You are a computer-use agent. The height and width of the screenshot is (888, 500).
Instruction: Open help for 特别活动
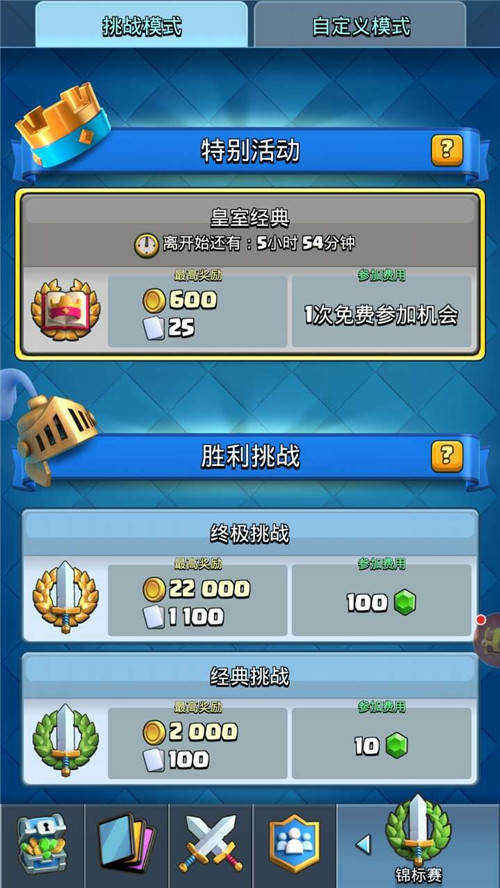(x=447, y=151)
